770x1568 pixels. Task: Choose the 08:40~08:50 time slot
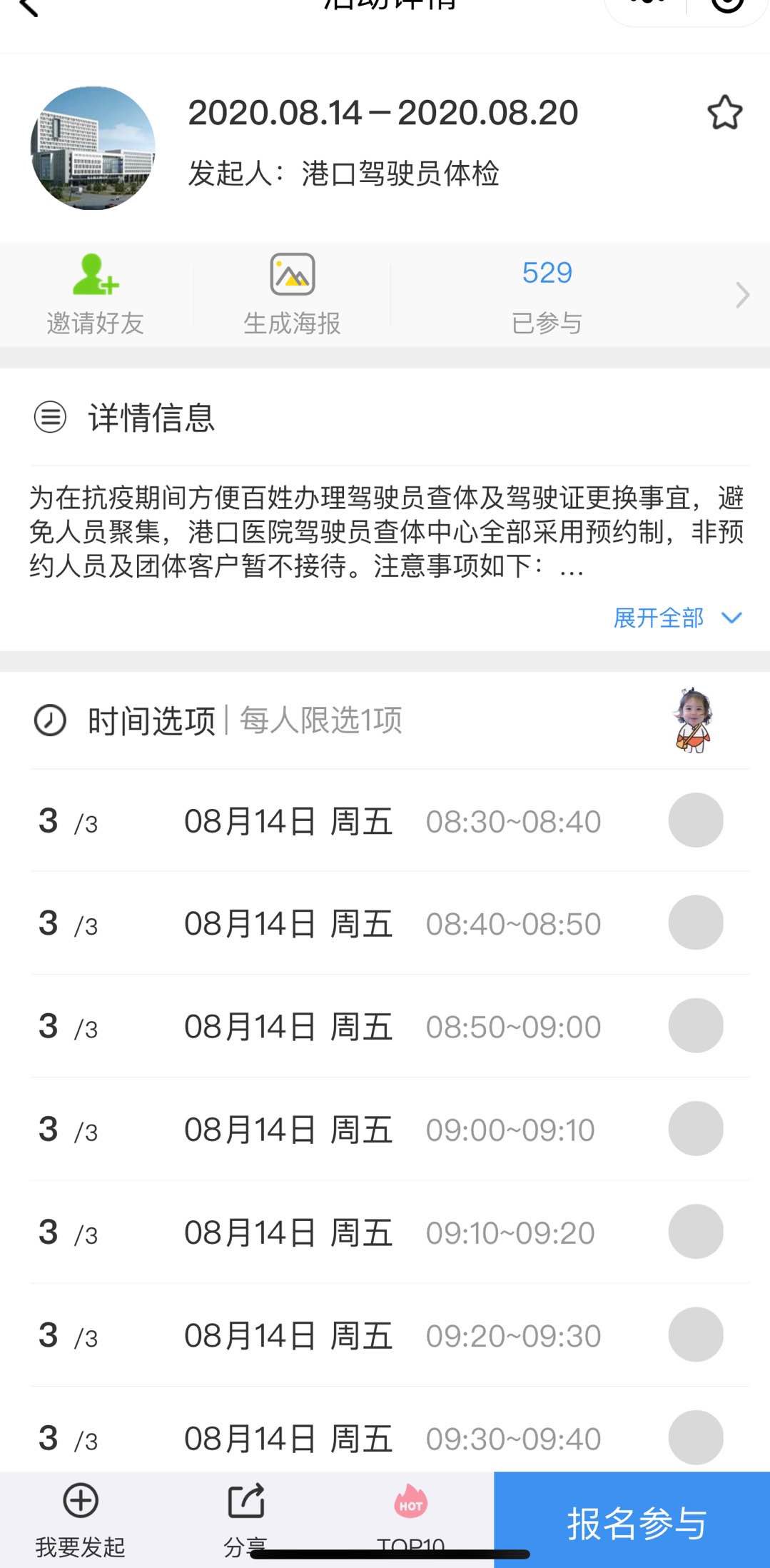point(695,923)
